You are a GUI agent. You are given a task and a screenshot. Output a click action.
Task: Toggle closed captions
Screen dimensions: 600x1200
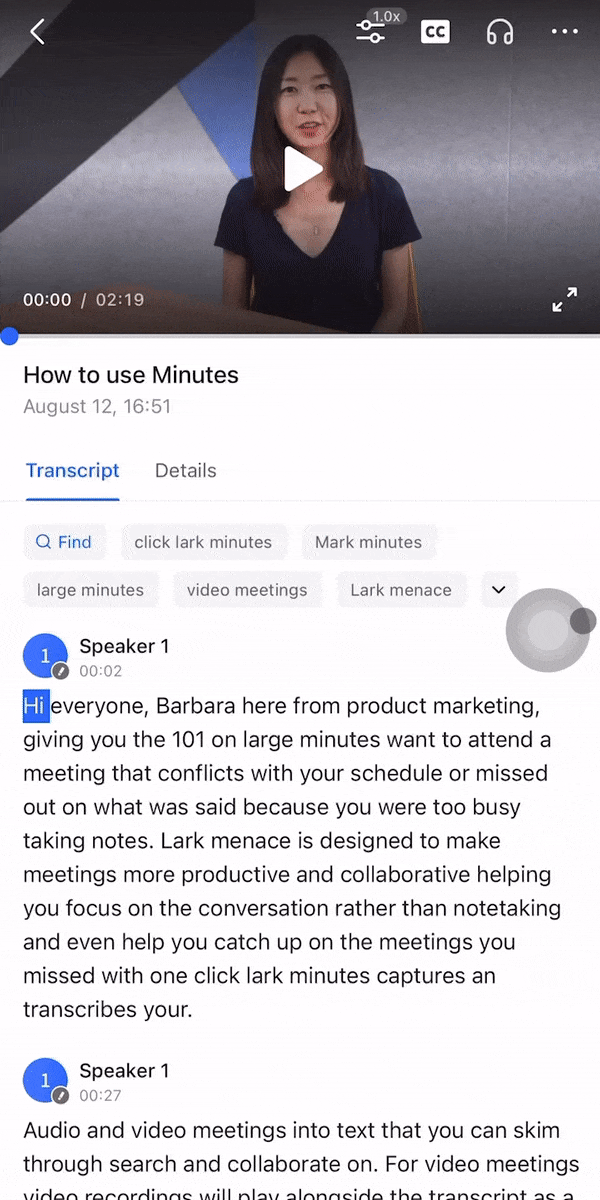(x=435, y=32)
